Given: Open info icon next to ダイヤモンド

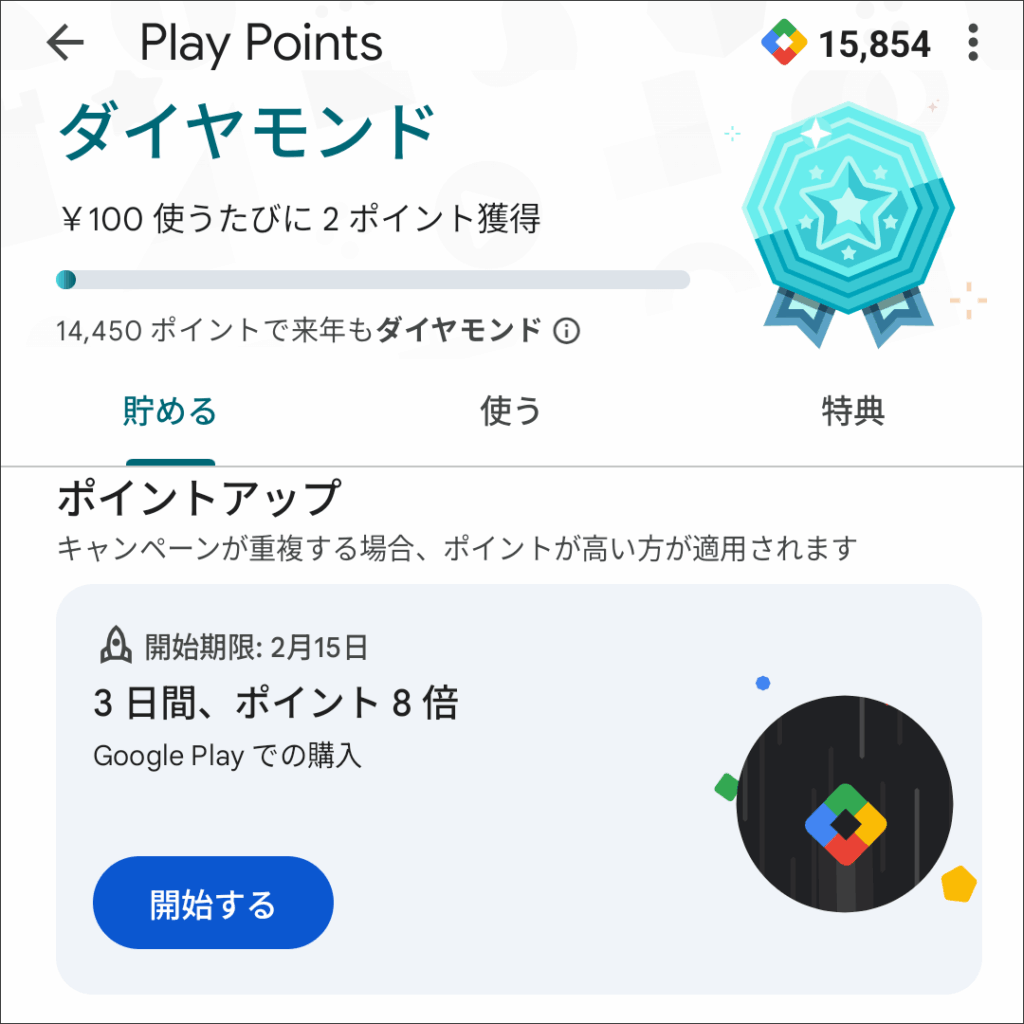Looking at the screenshot, I should [x=567, y=331].
